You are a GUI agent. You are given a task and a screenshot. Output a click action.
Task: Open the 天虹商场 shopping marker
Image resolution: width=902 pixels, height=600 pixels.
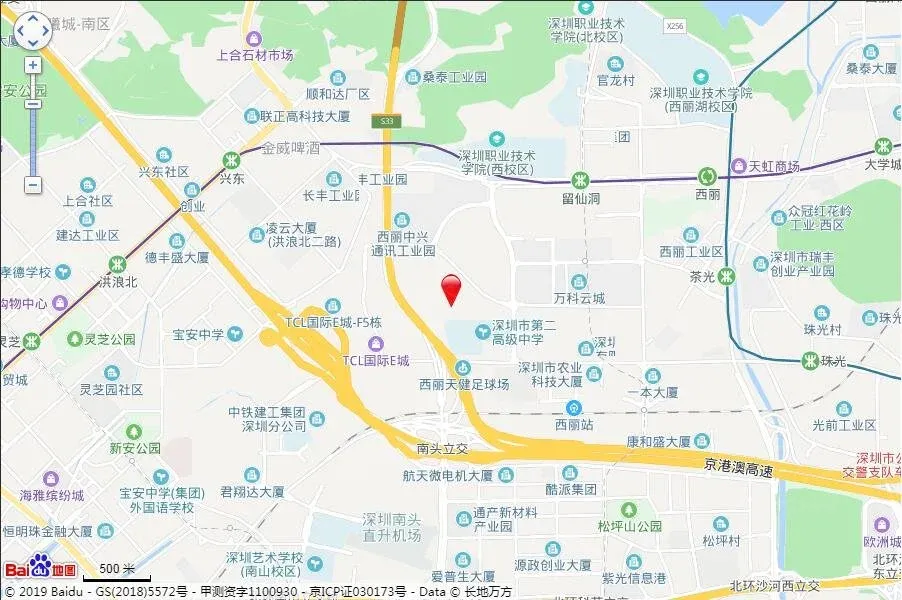(x=738, y=166)
